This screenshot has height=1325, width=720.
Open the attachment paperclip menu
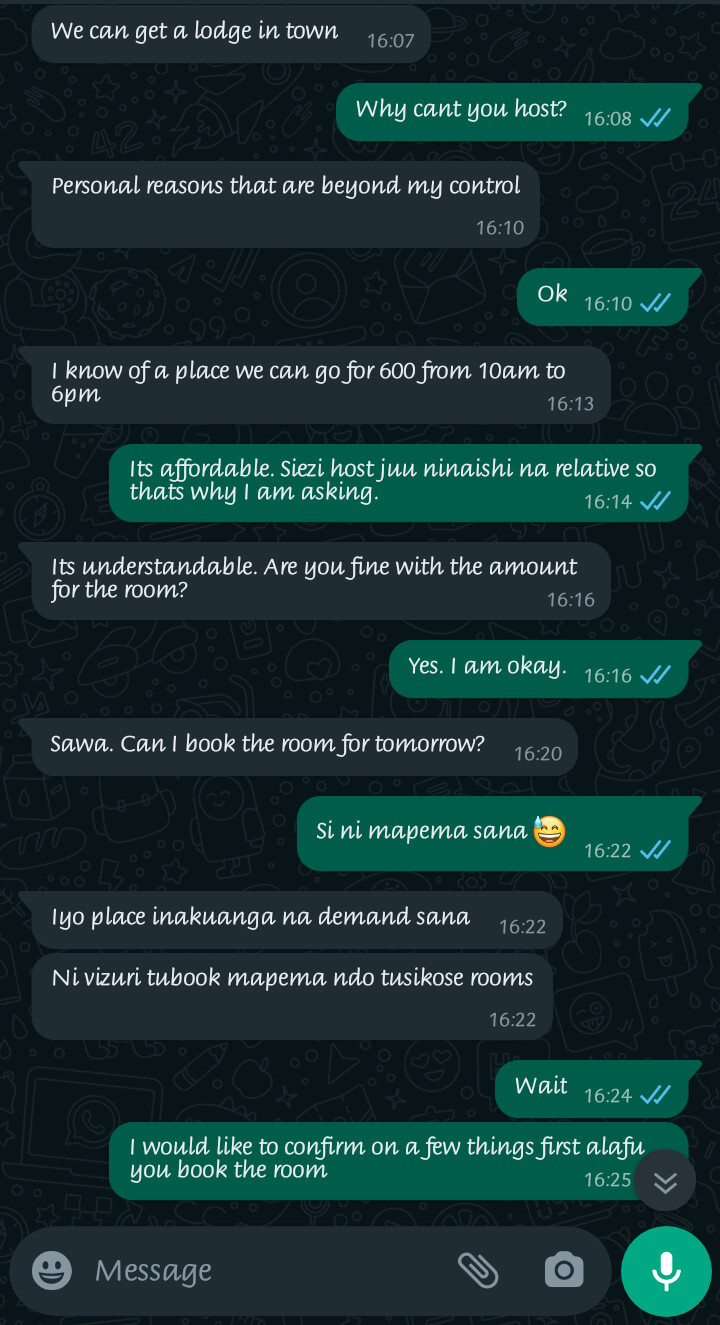[x=478, y=1270]
